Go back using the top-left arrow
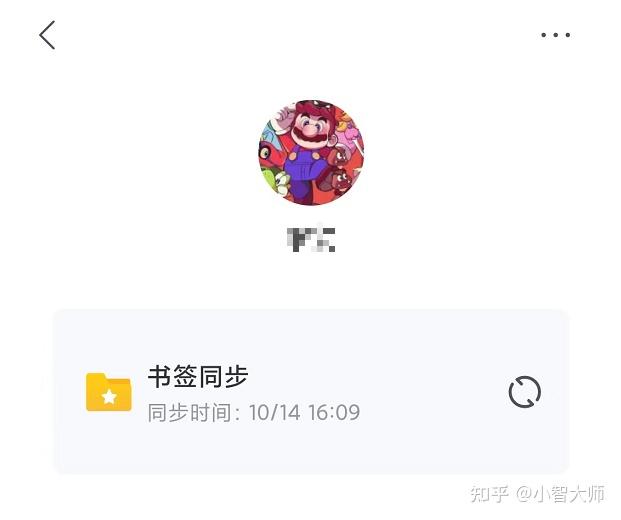Viewport: 621px width, 520px height. (47, 35)
